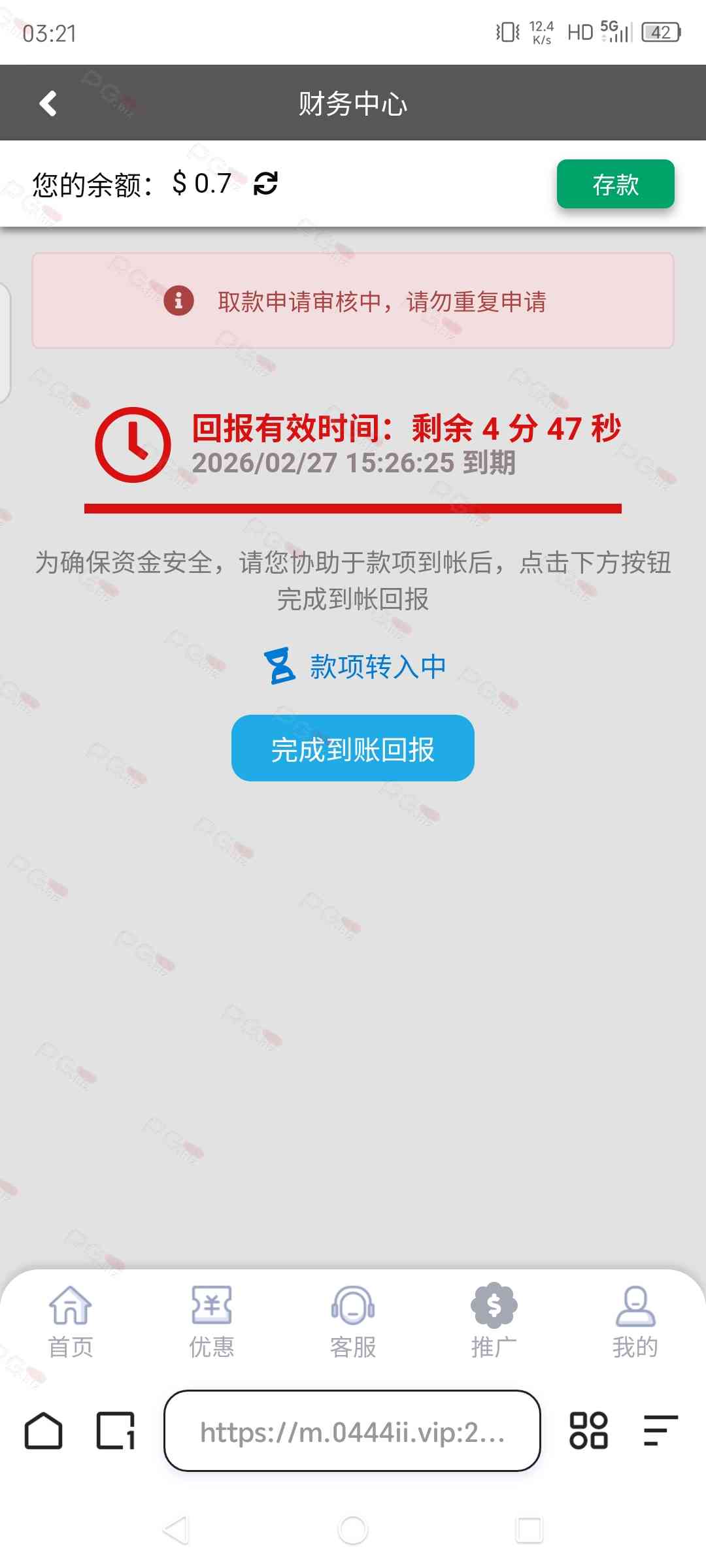
Task: Open the browser grid shortcuts icon
Action: 588,1431
